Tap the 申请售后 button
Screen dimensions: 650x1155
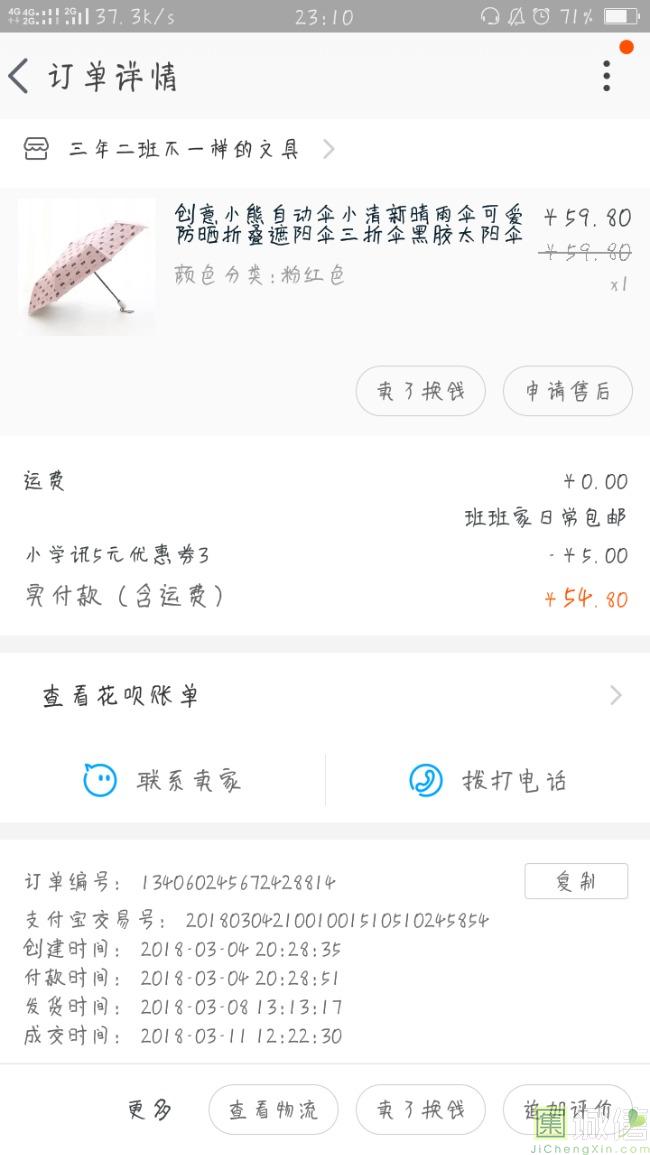pos(567,391)
